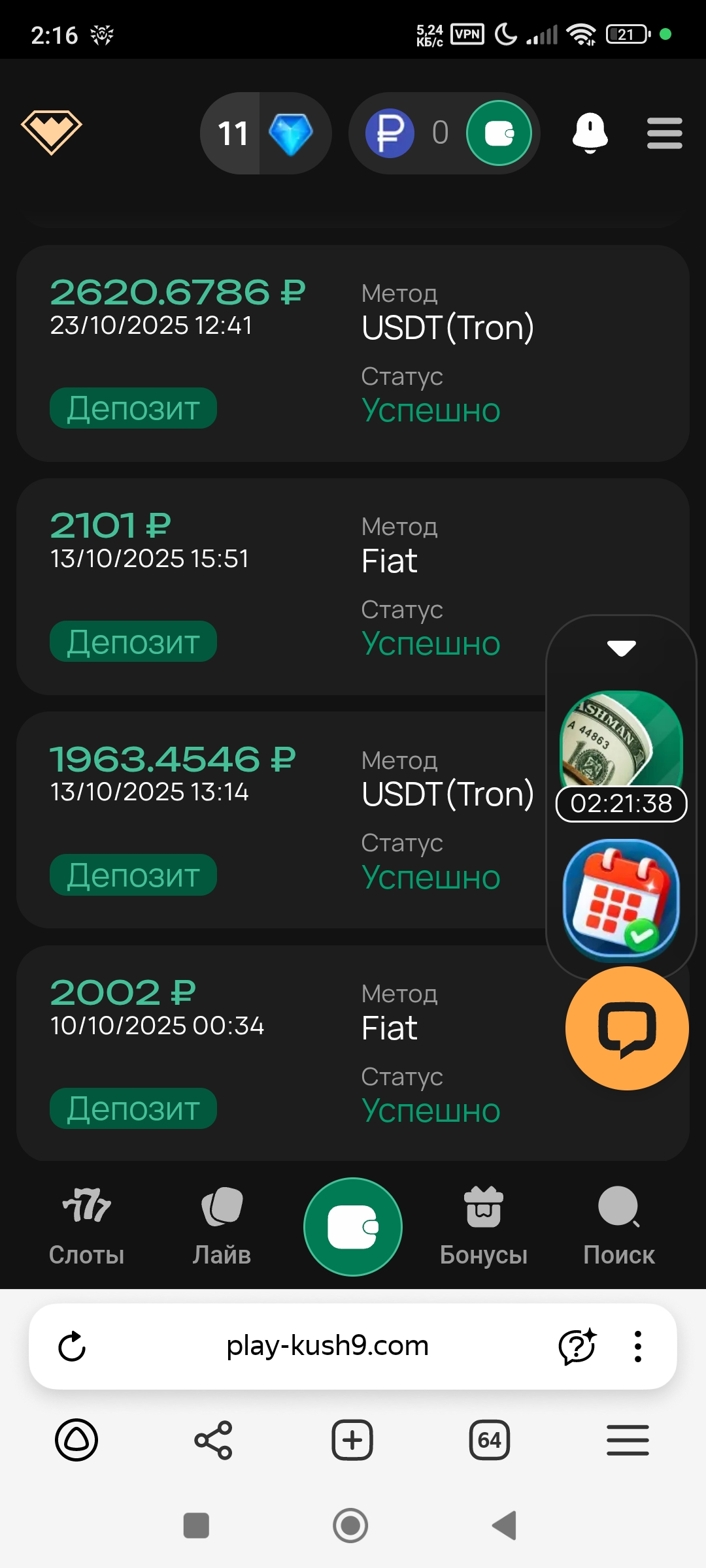Go back with the system back button

click(505, 1526)
